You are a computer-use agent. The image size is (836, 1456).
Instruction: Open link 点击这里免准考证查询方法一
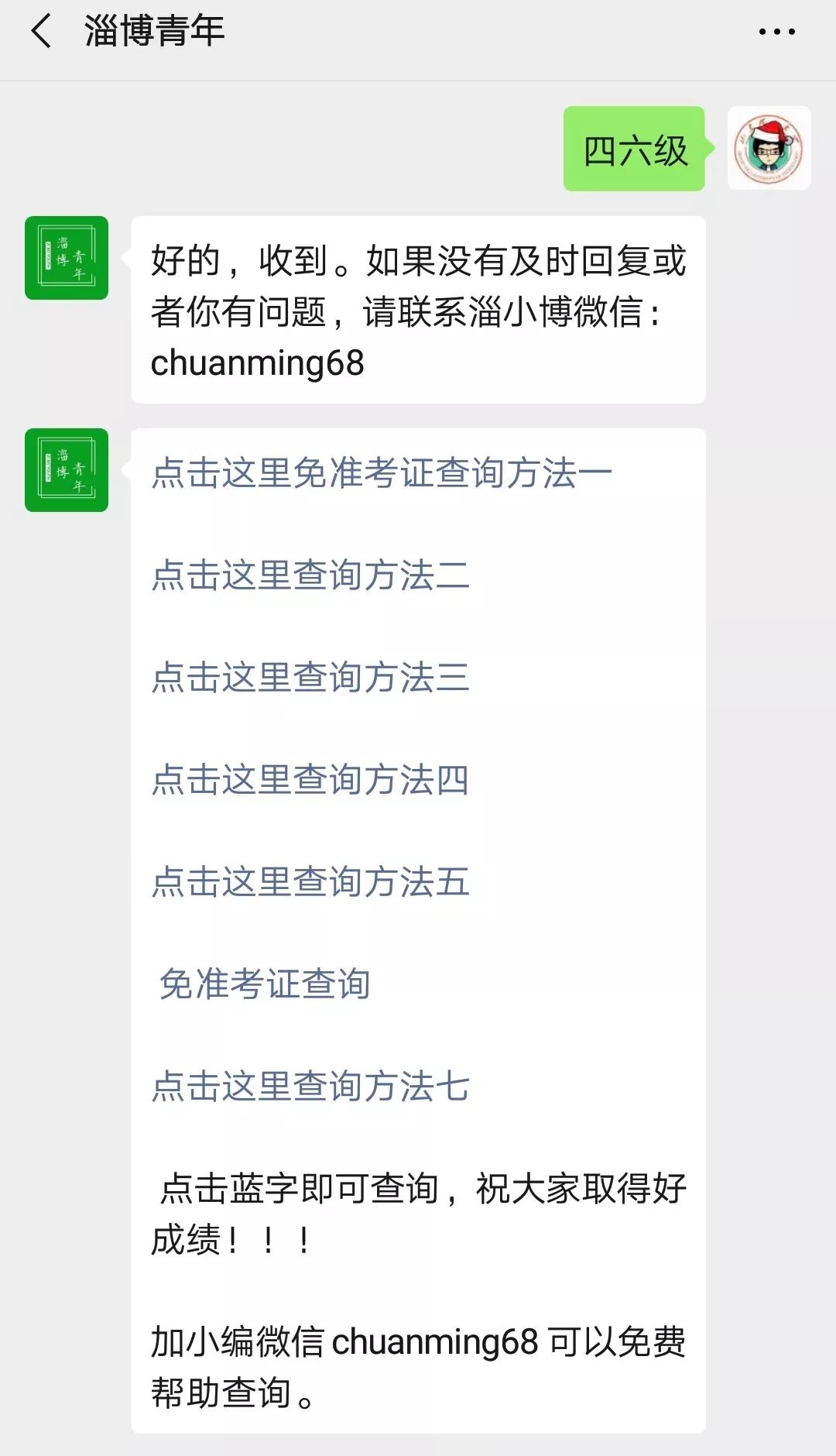tap(381, 473)
